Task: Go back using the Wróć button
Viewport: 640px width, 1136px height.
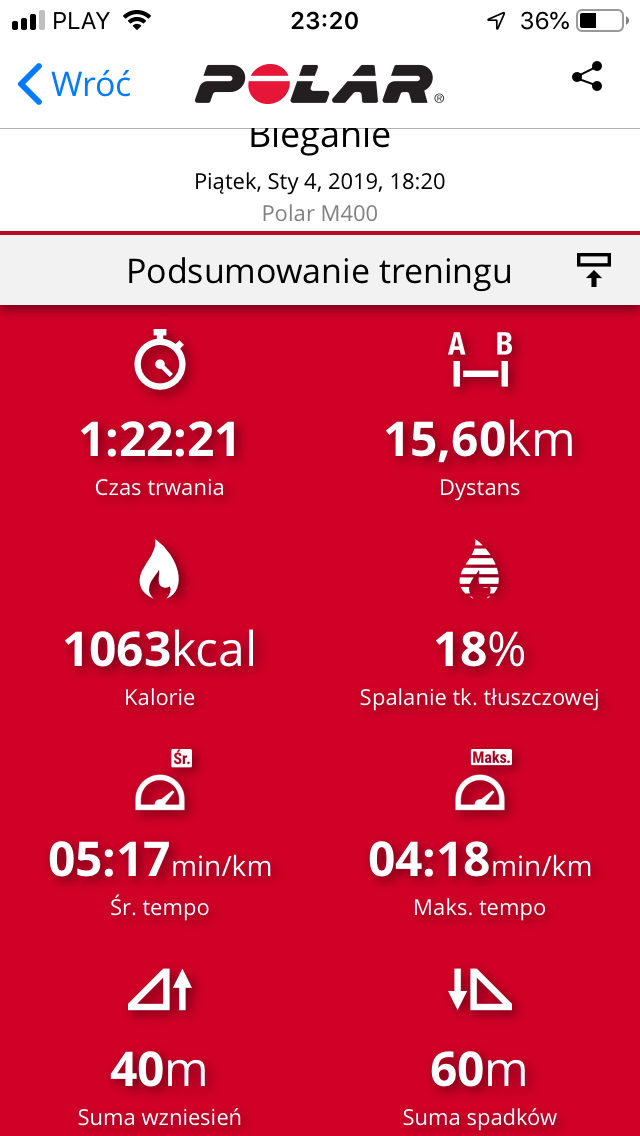Action: point(75,84)
